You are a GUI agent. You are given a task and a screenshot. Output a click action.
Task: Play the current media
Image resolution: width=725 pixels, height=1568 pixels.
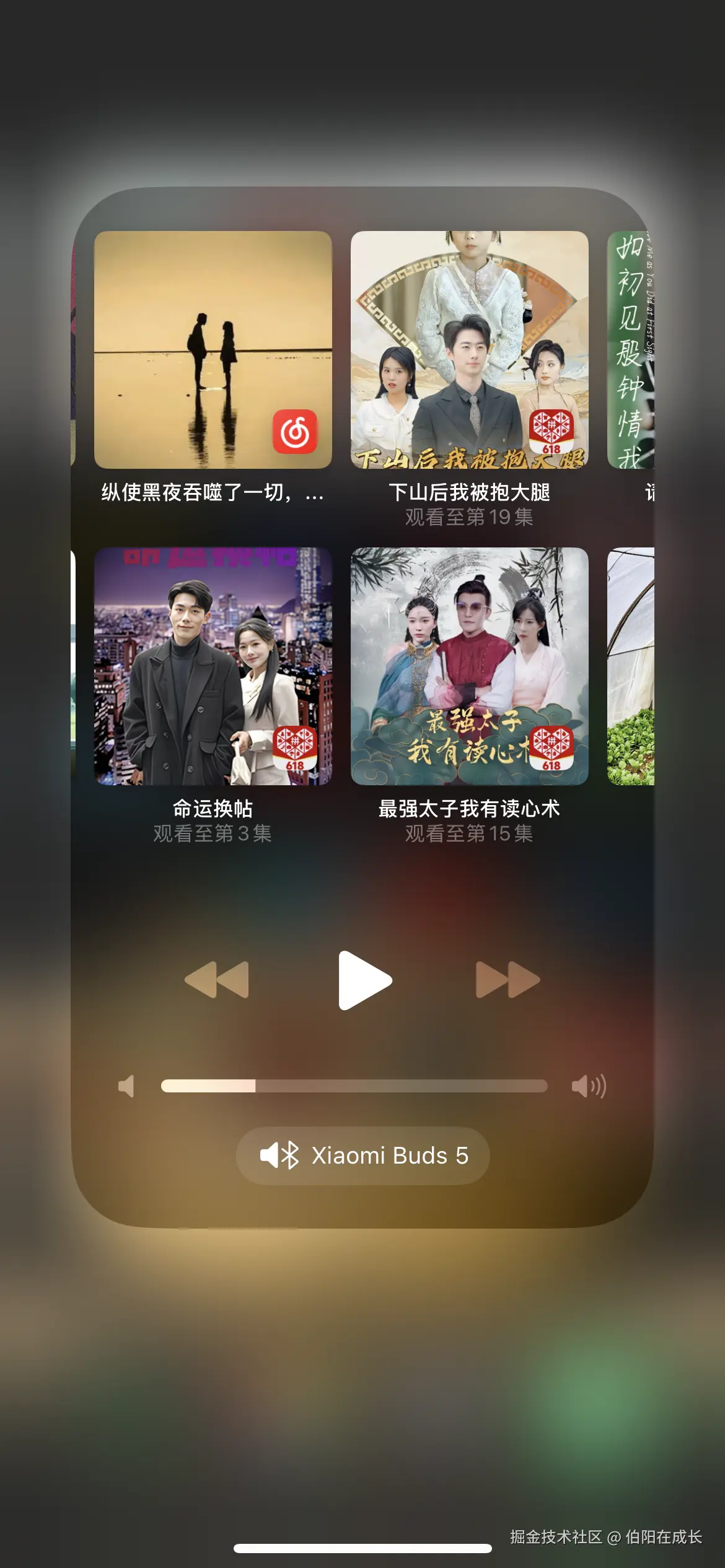(364, 980)
